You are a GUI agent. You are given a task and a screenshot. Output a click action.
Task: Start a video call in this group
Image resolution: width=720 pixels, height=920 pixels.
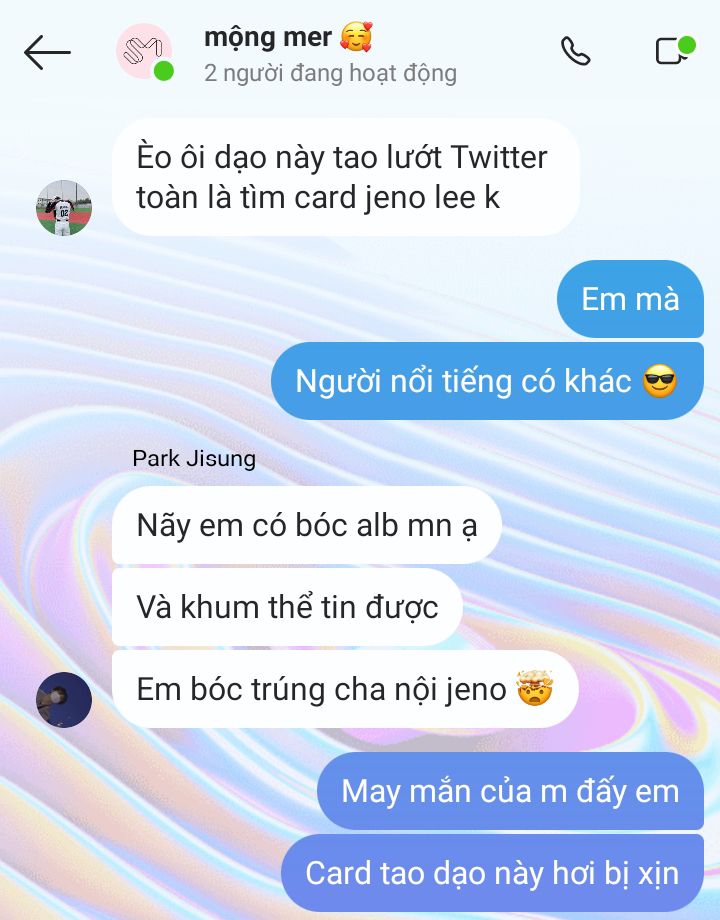[672, 51]
